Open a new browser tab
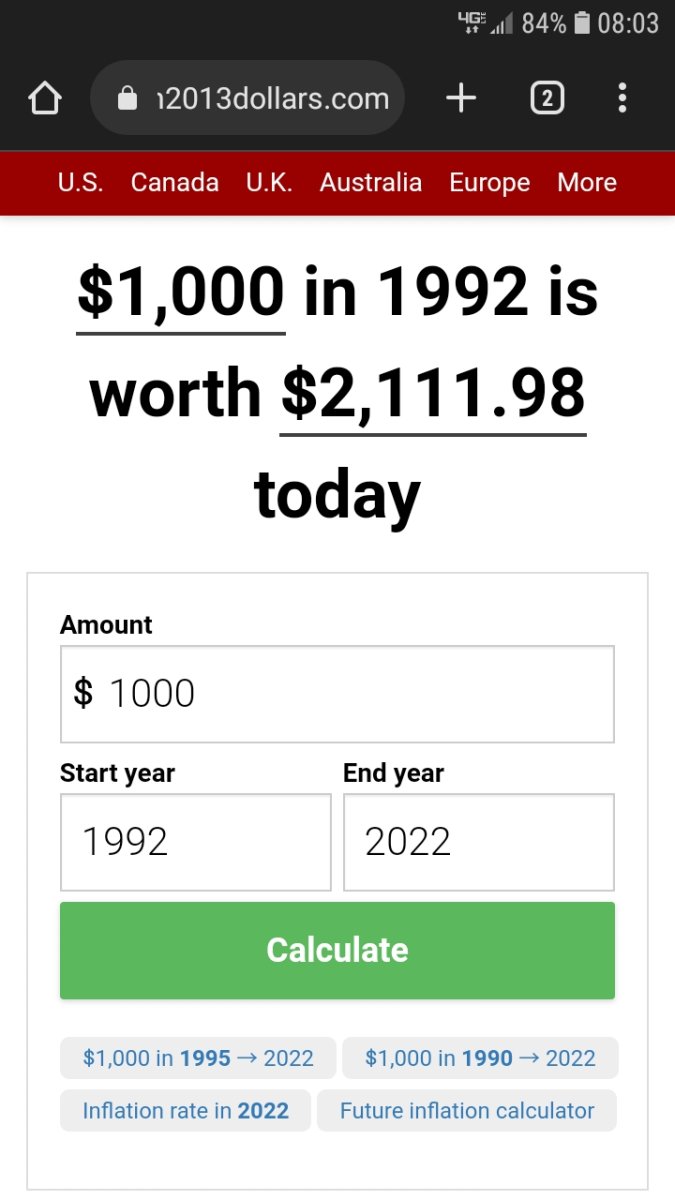675x1200 pixels. pyautogui.click(x=460, y=98)
